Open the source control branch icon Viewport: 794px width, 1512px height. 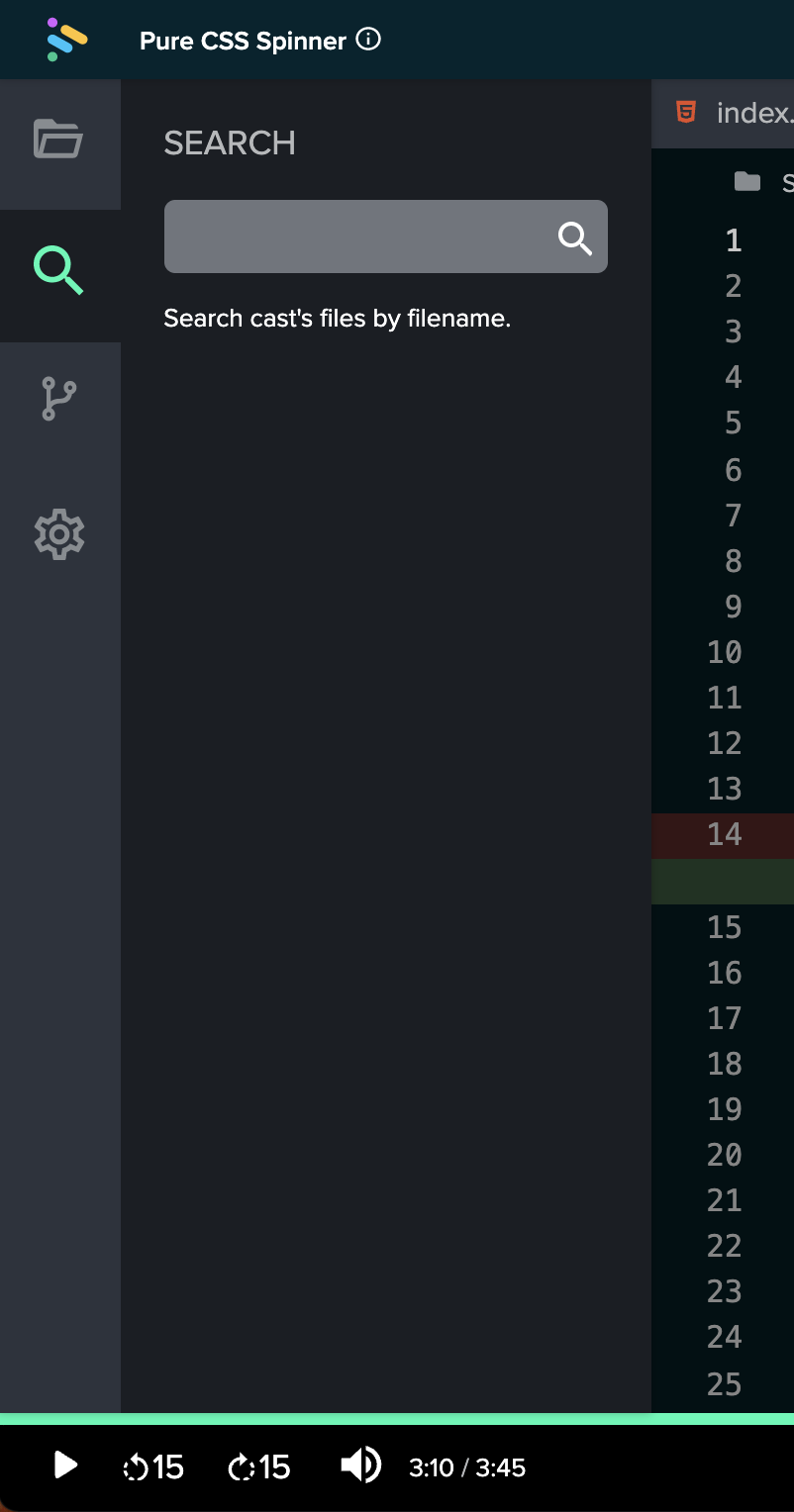(x=58, y=399)
